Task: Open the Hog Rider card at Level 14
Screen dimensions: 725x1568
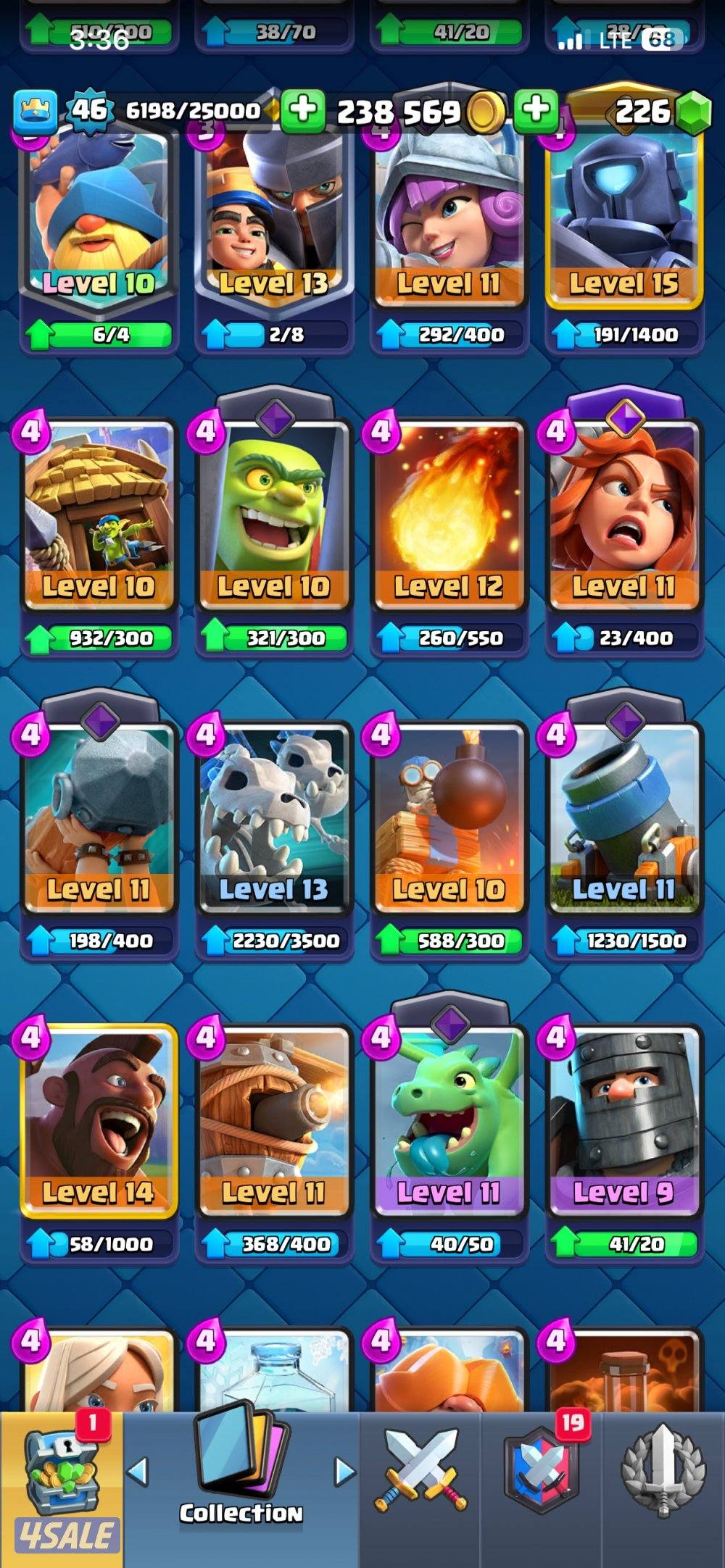Action: 99,1120
